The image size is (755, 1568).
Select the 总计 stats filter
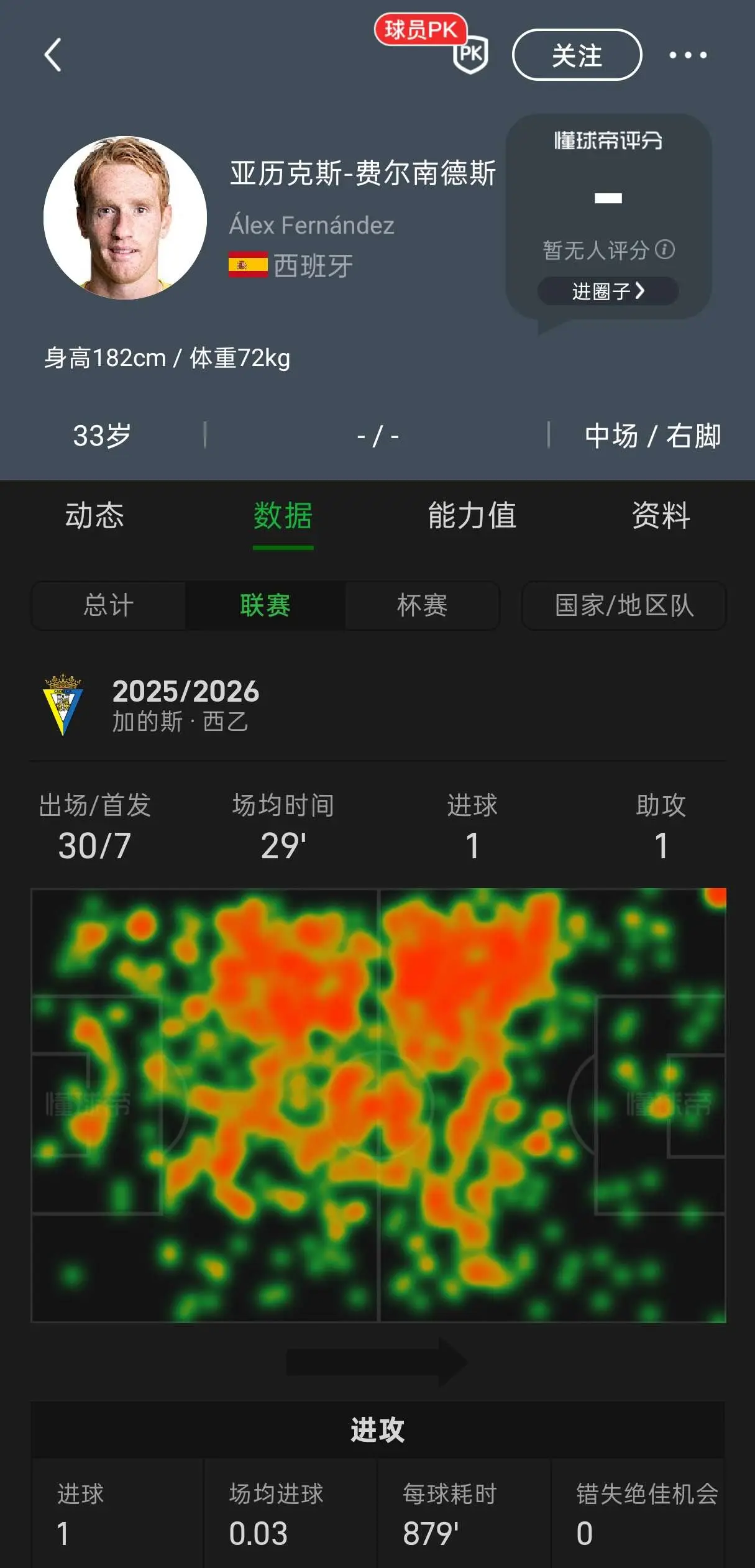pos(109,605)
